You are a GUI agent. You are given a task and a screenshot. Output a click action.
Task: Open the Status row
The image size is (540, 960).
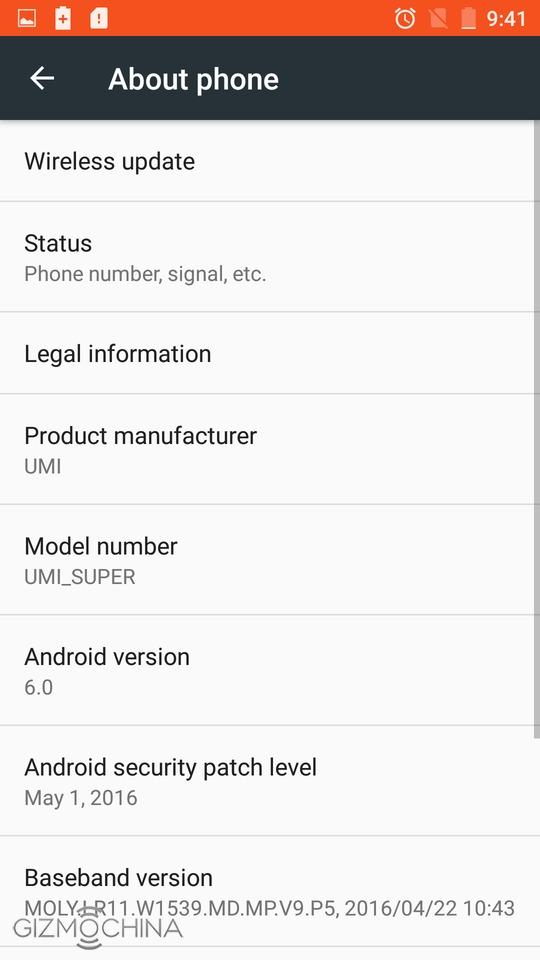[x=267, y=257]
